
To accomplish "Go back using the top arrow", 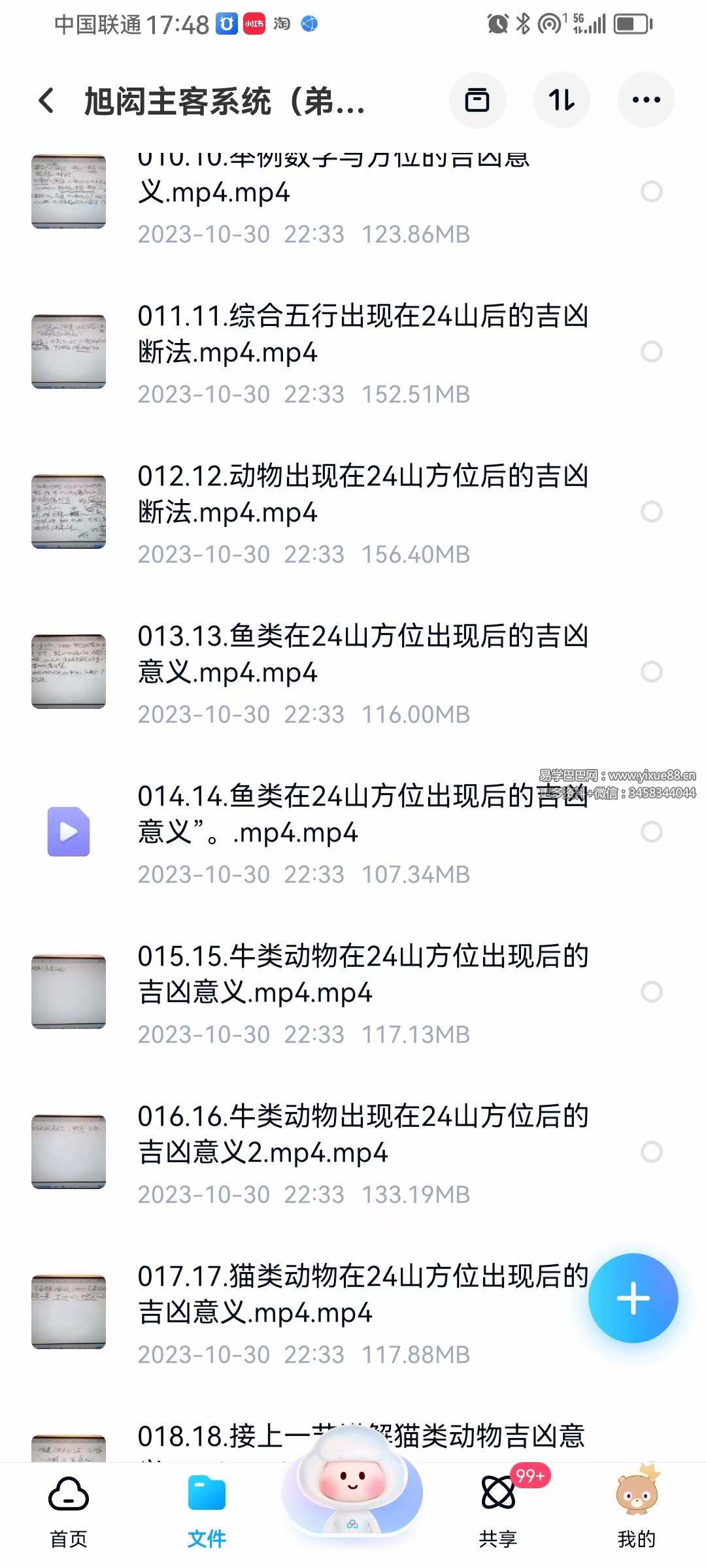I will point(46,101).
